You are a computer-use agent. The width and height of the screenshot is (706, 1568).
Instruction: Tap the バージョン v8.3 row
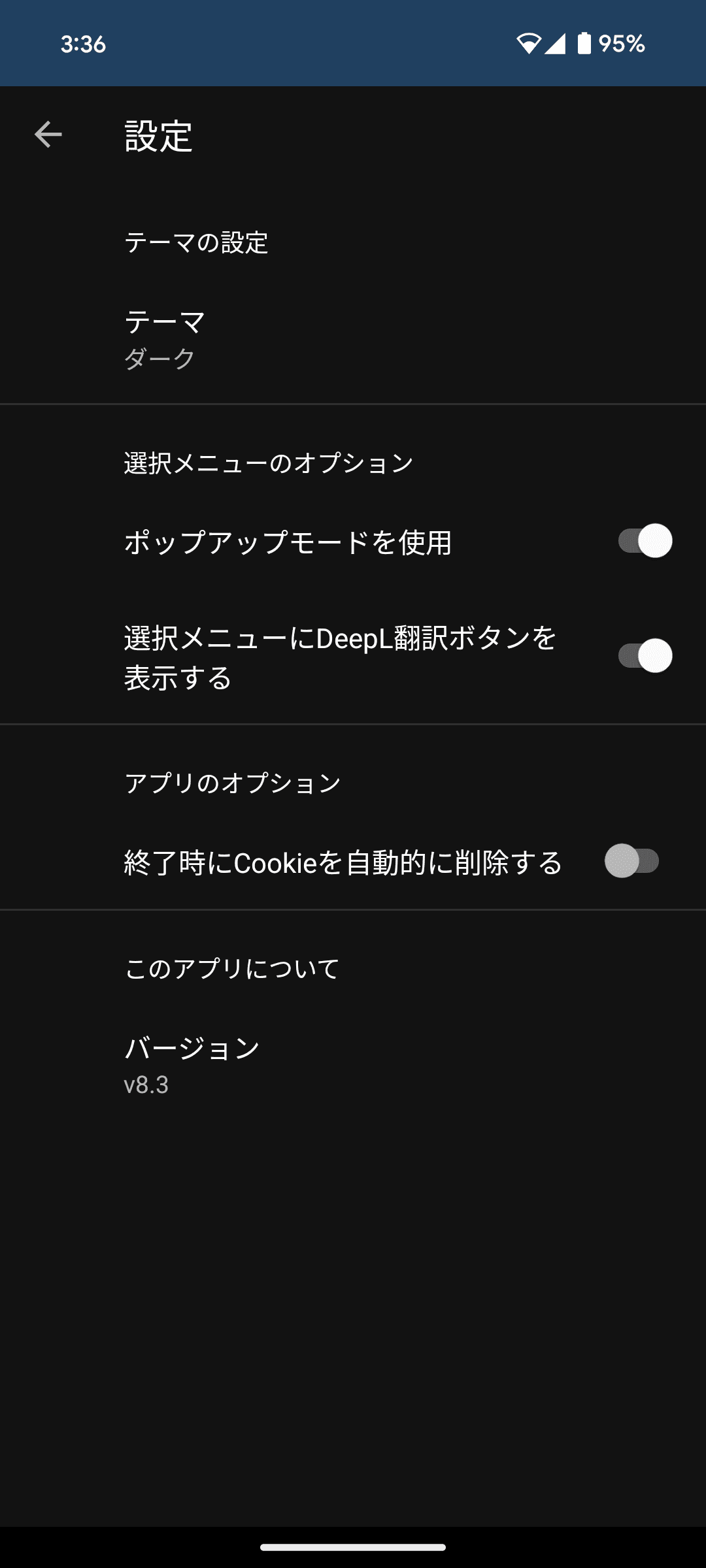[353, 1065]
